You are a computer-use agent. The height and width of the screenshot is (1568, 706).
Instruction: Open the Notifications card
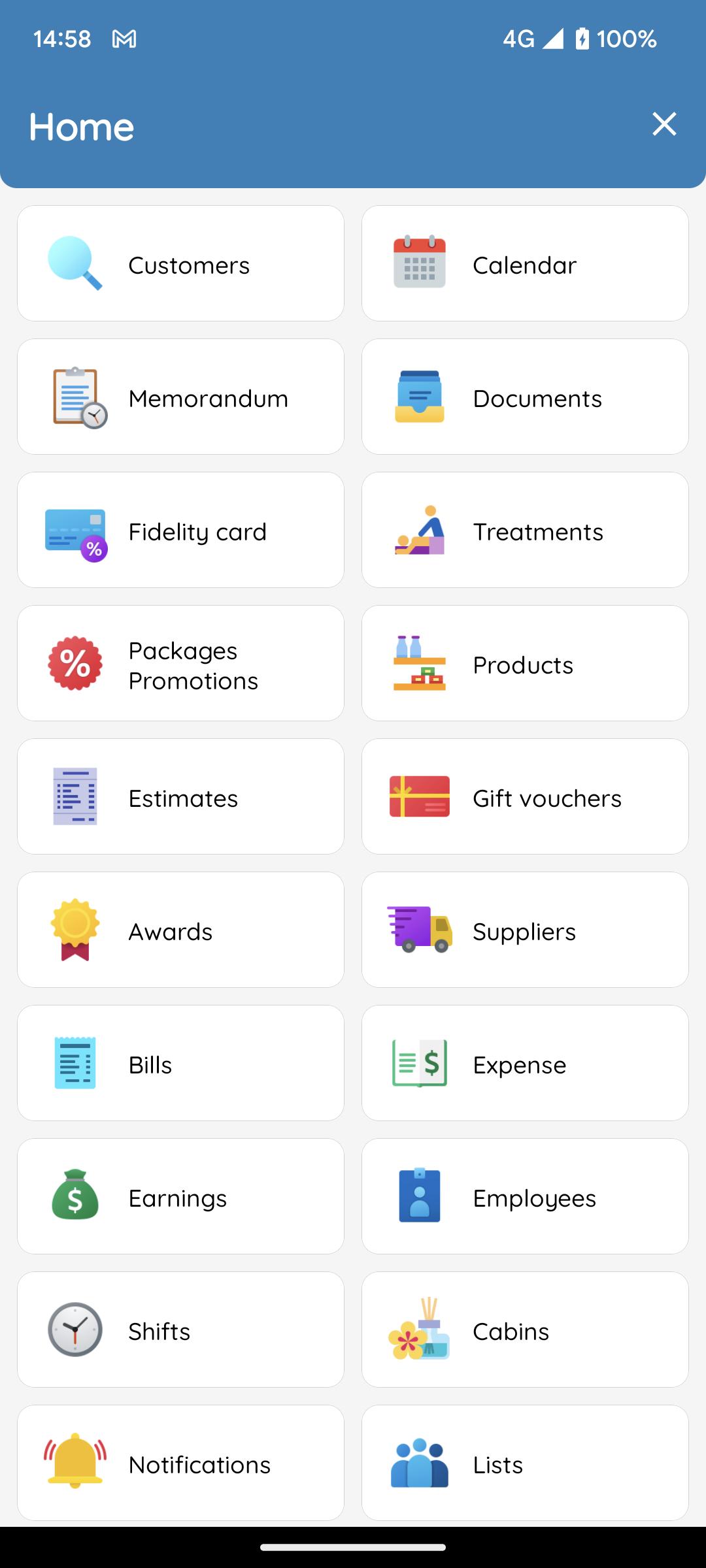coord(180,1463)
